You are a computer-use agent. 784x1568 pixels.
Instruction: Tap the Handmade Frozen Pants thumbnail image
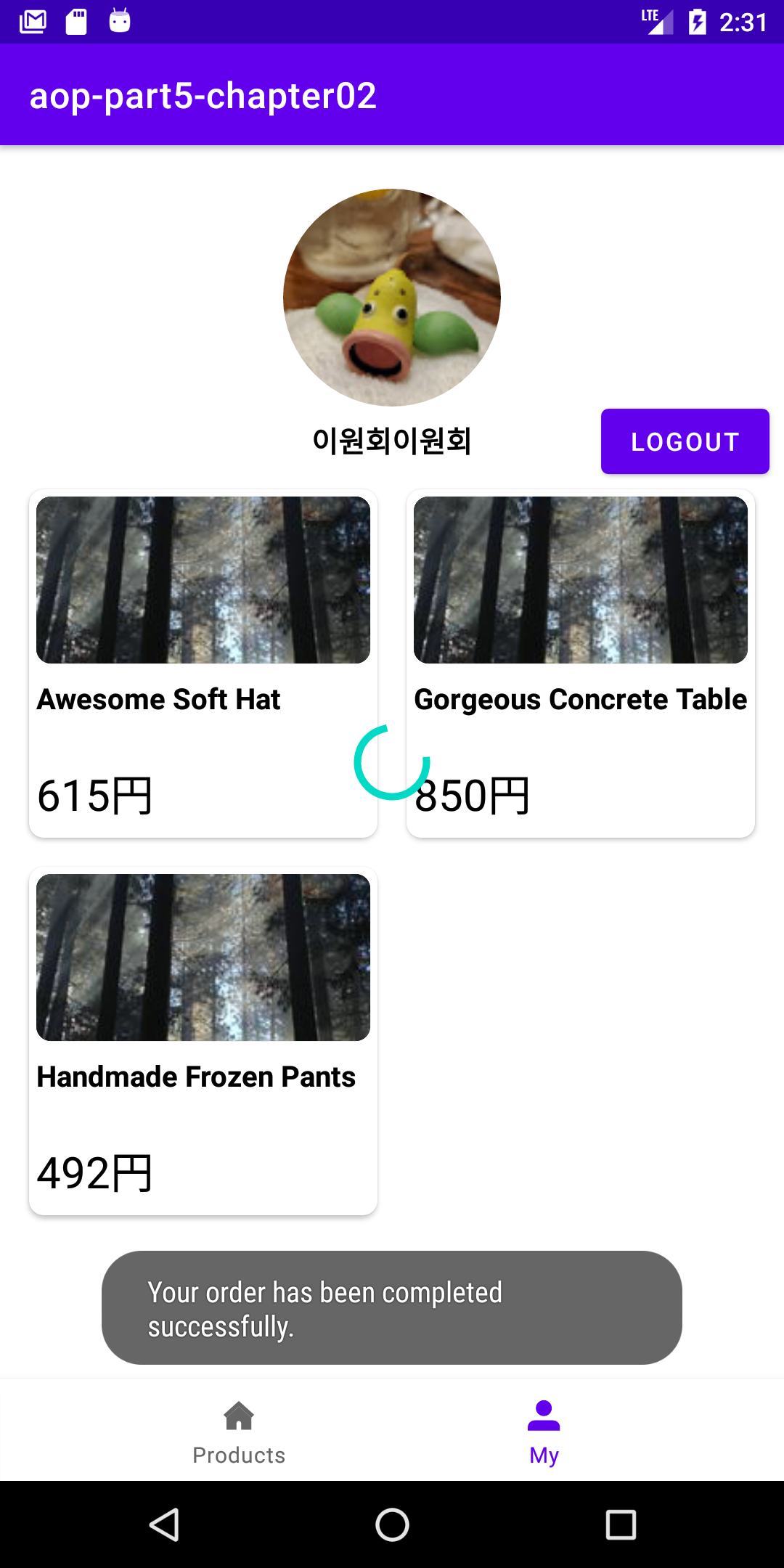pos(203,957)
